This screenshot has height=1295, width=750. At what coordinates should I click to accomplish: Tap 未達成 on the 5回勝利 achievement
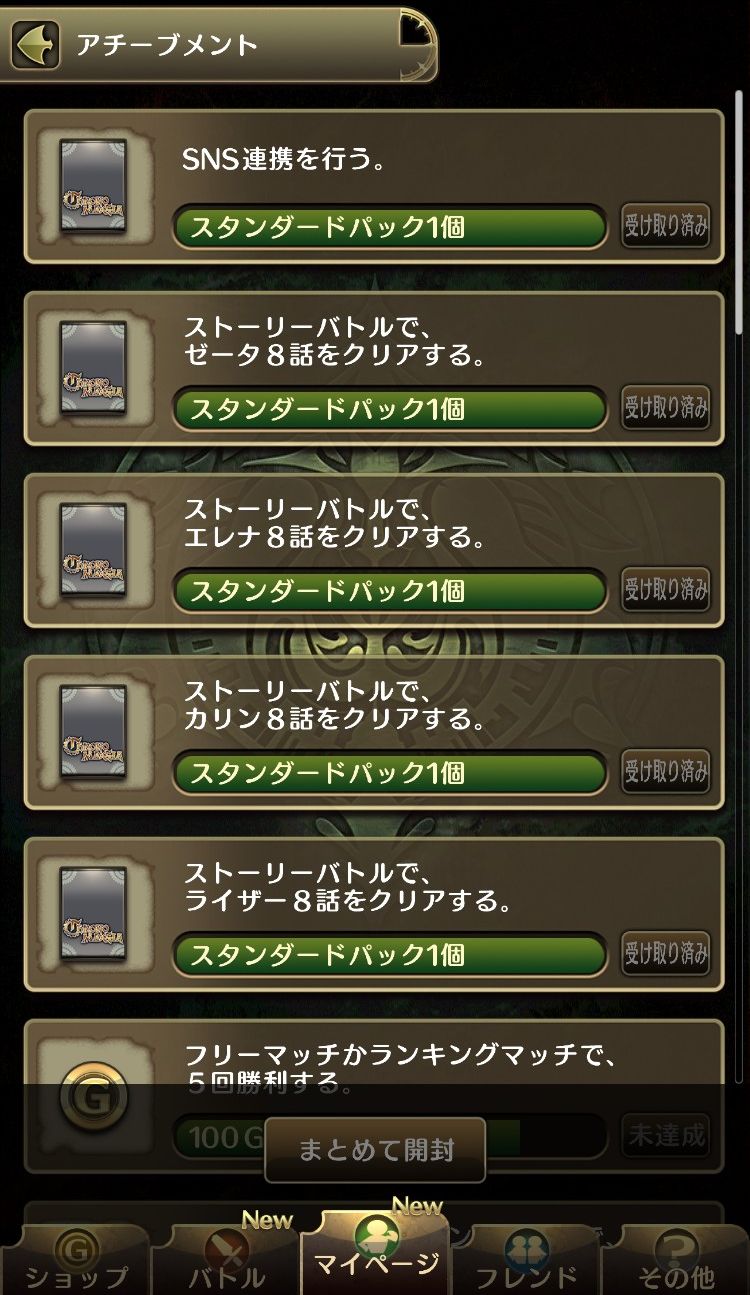(x=666, y=1136)
